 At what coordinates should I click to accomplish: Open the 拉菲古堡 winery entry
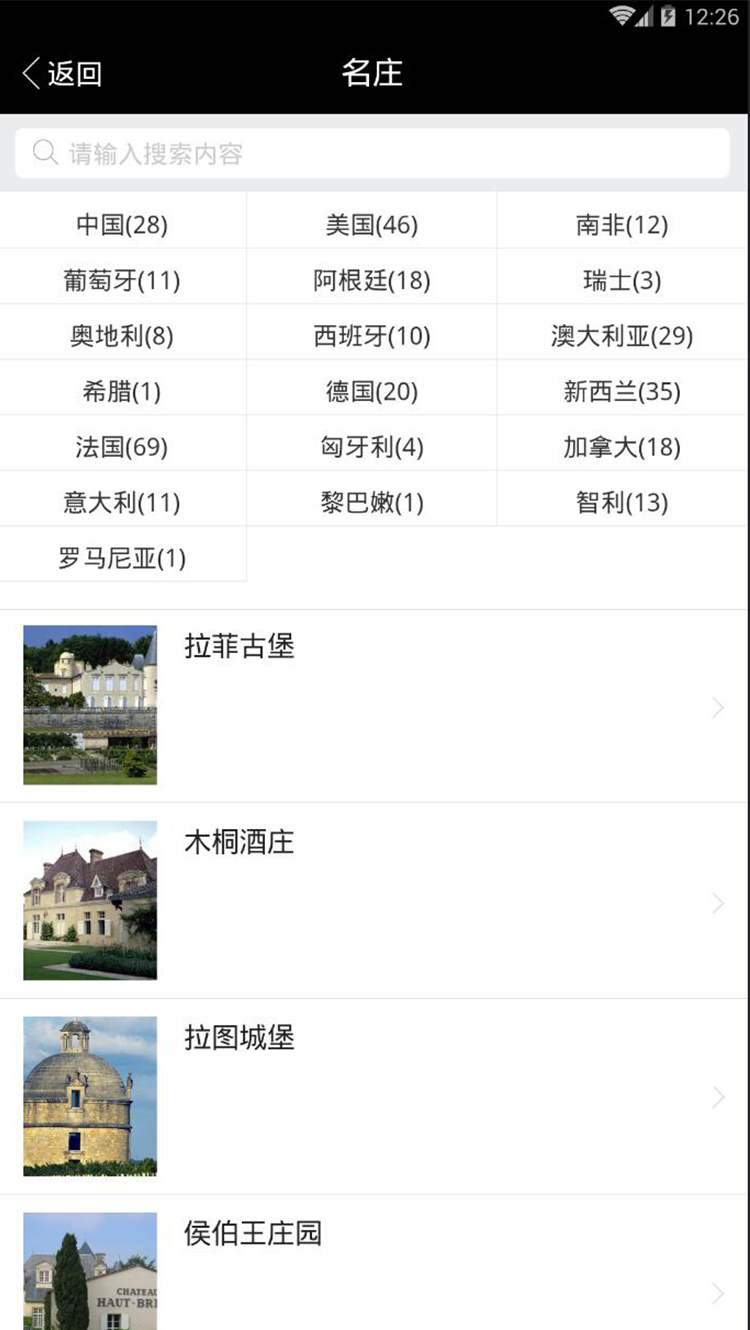pyautogui.click(x=374, y=705)
